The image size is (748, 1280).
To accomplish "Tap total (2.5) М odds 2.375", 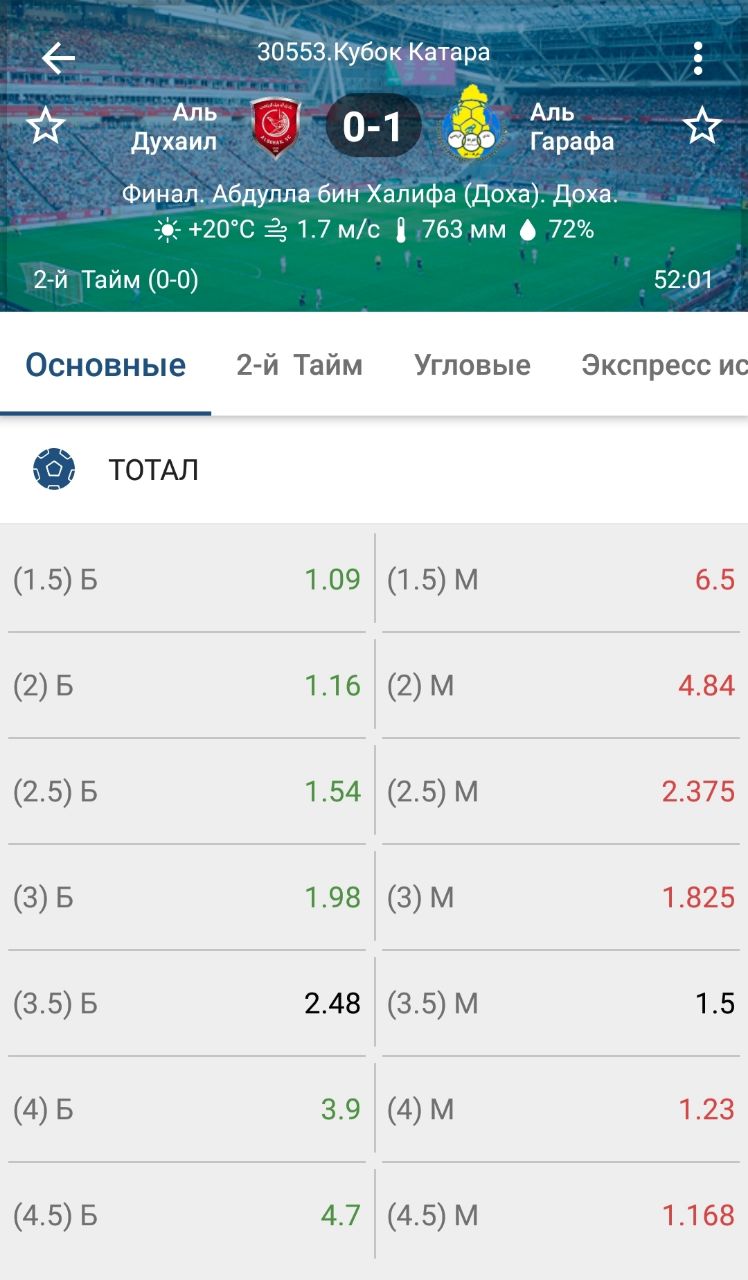I will [x=561, y=792].
